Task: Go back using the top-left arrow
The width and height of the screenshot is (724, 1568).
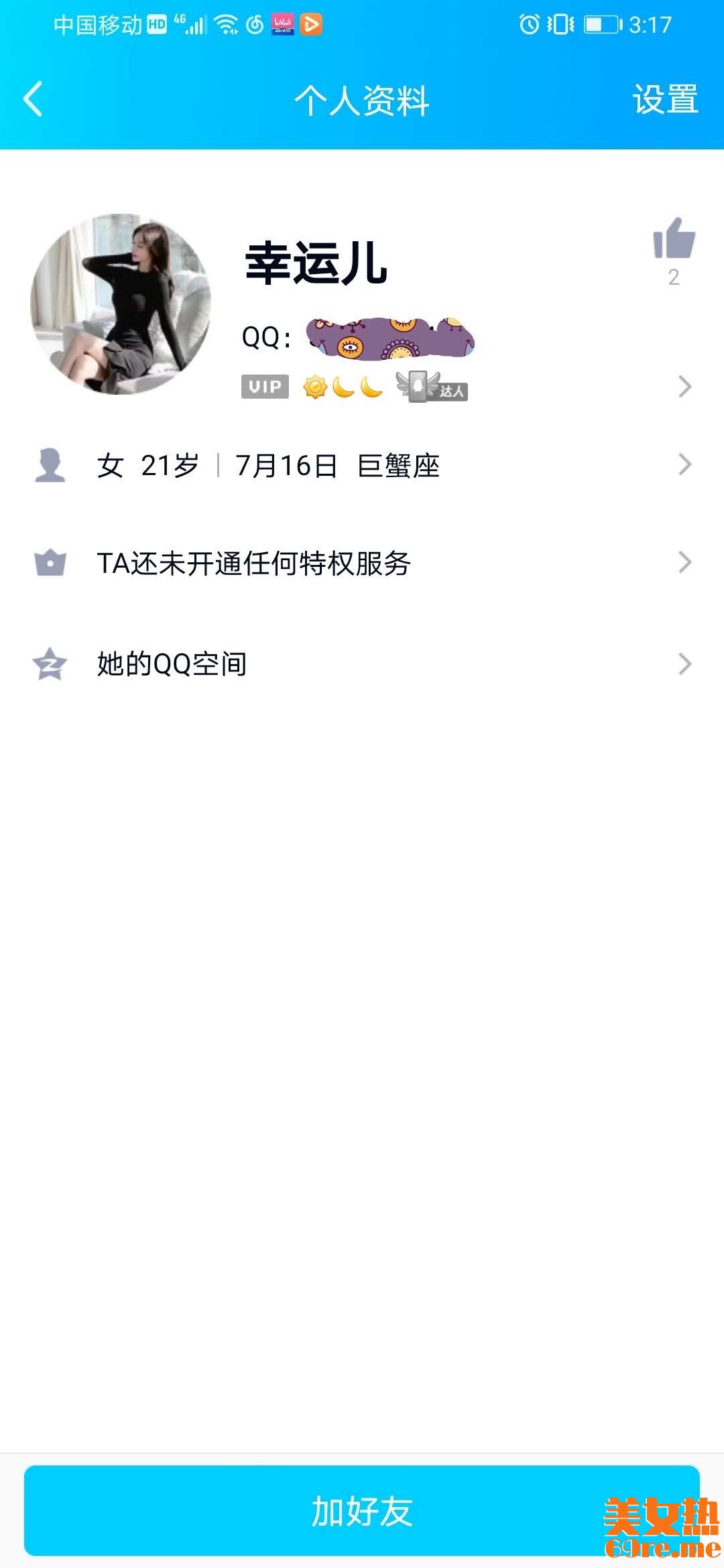Action: point(34,99)
